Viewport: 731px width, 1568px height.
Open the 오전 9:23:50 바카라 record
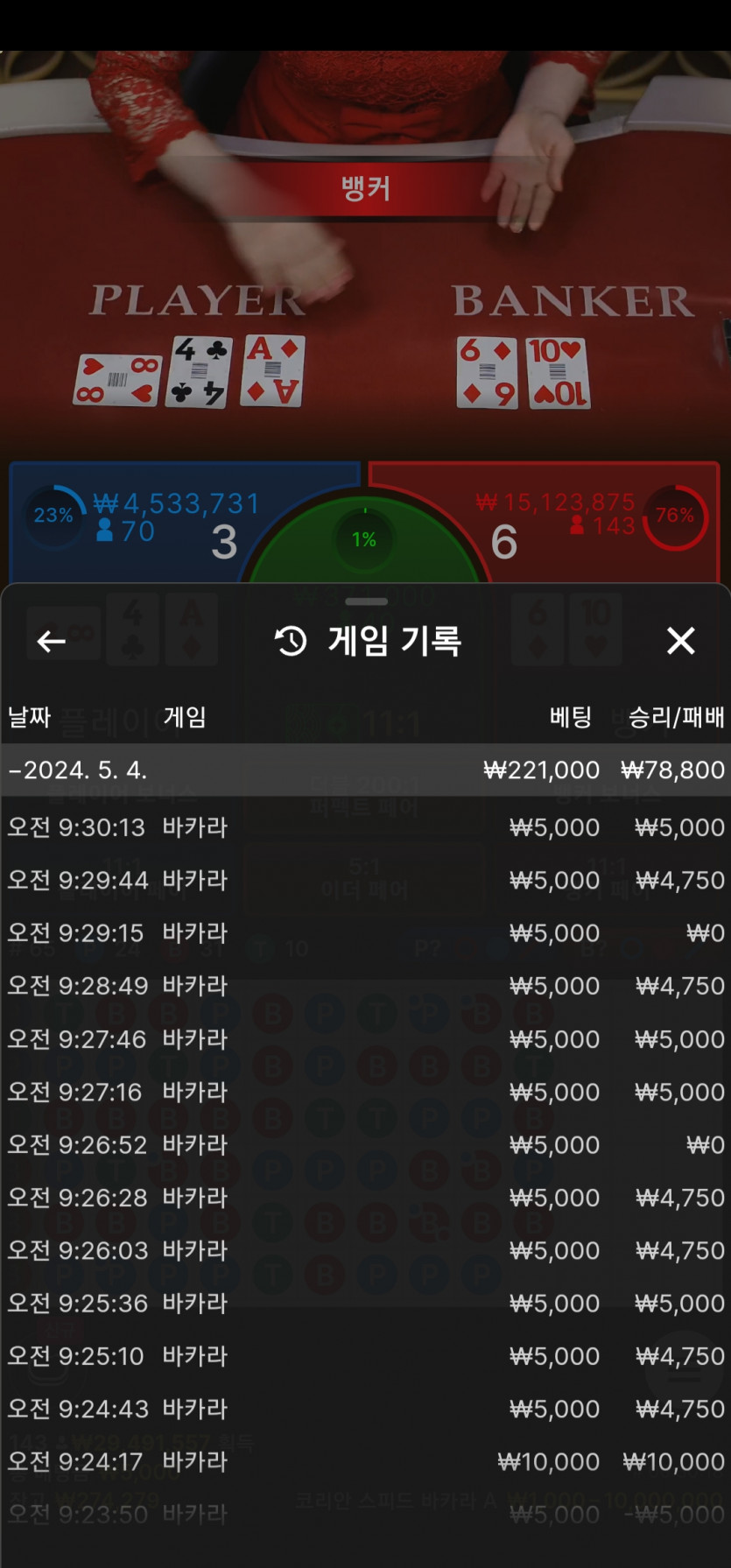pos(365,1515)
